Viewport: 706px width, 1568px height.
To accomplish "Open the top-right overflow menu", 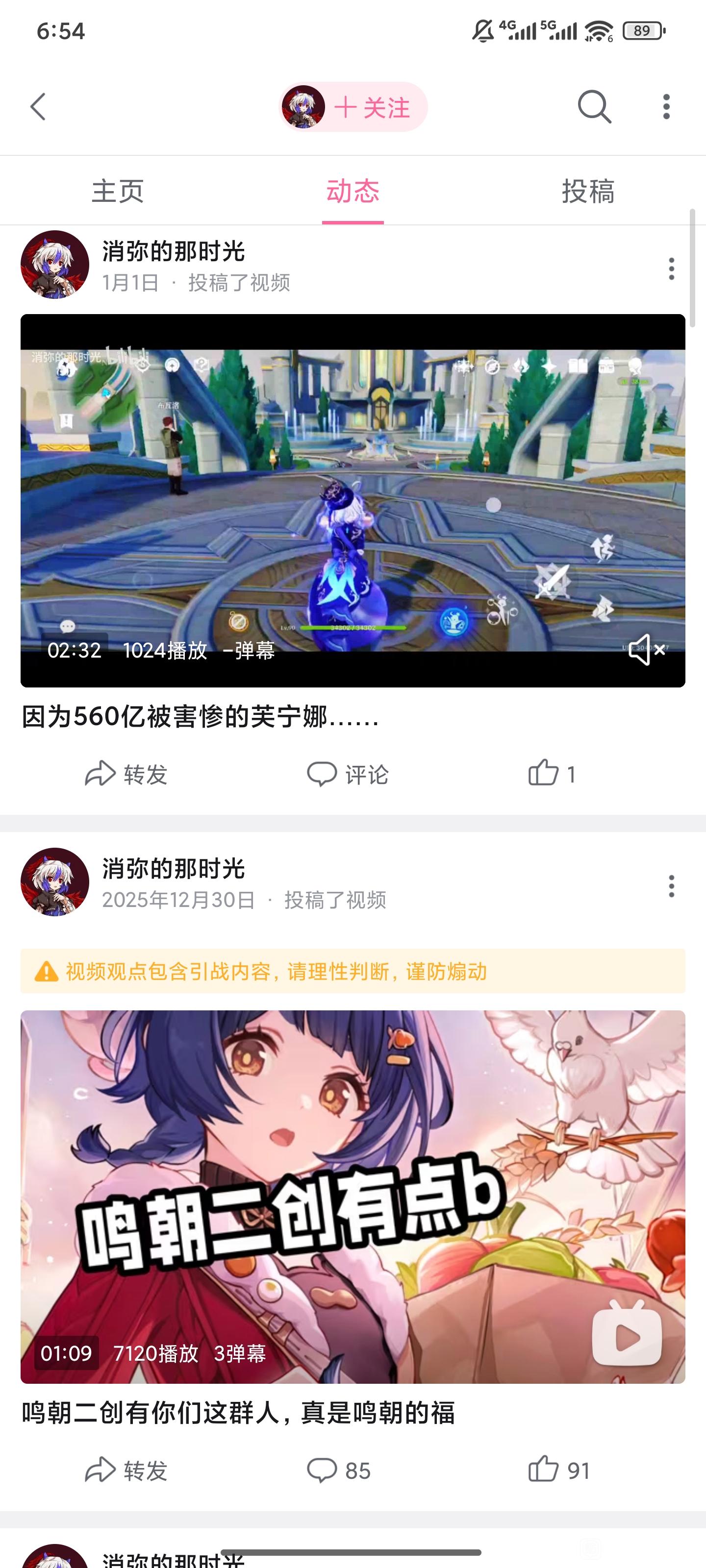I will [x=666, y=107].
